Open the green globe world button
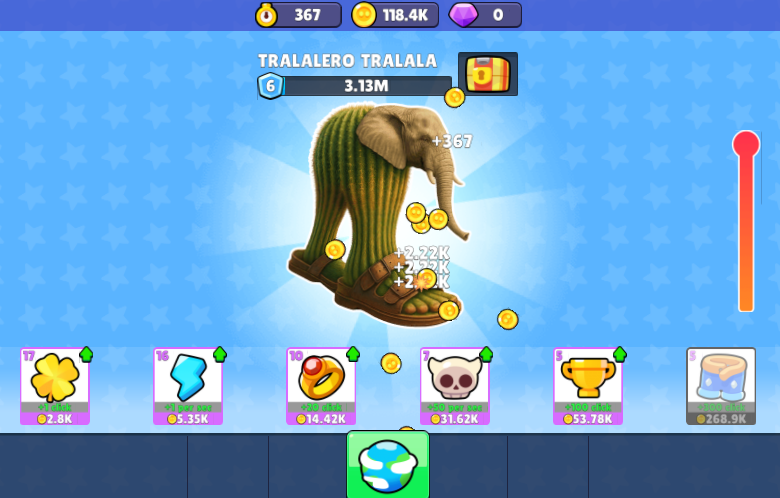The width and height of the screenshot is (780, 498). [388, 464]
